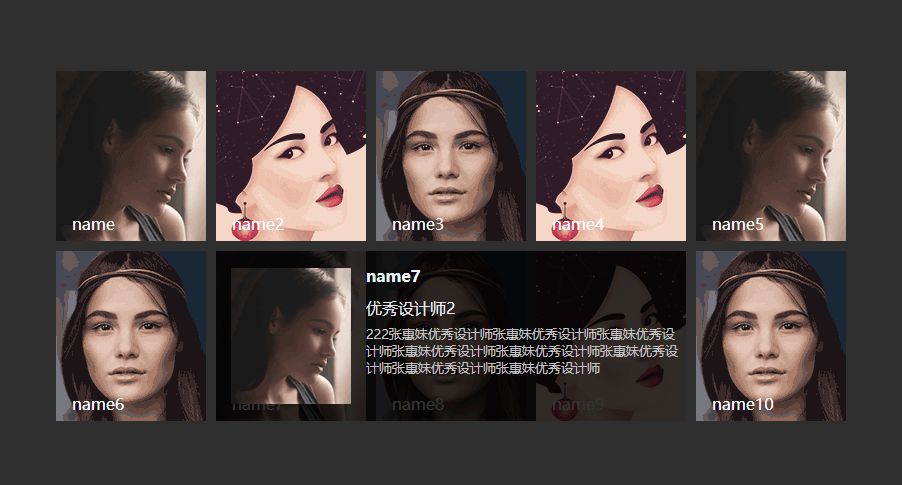Tap the name4 portrait card
This screenshot has width=902, height=485.
pyautogui.click(x=611, y=155)
